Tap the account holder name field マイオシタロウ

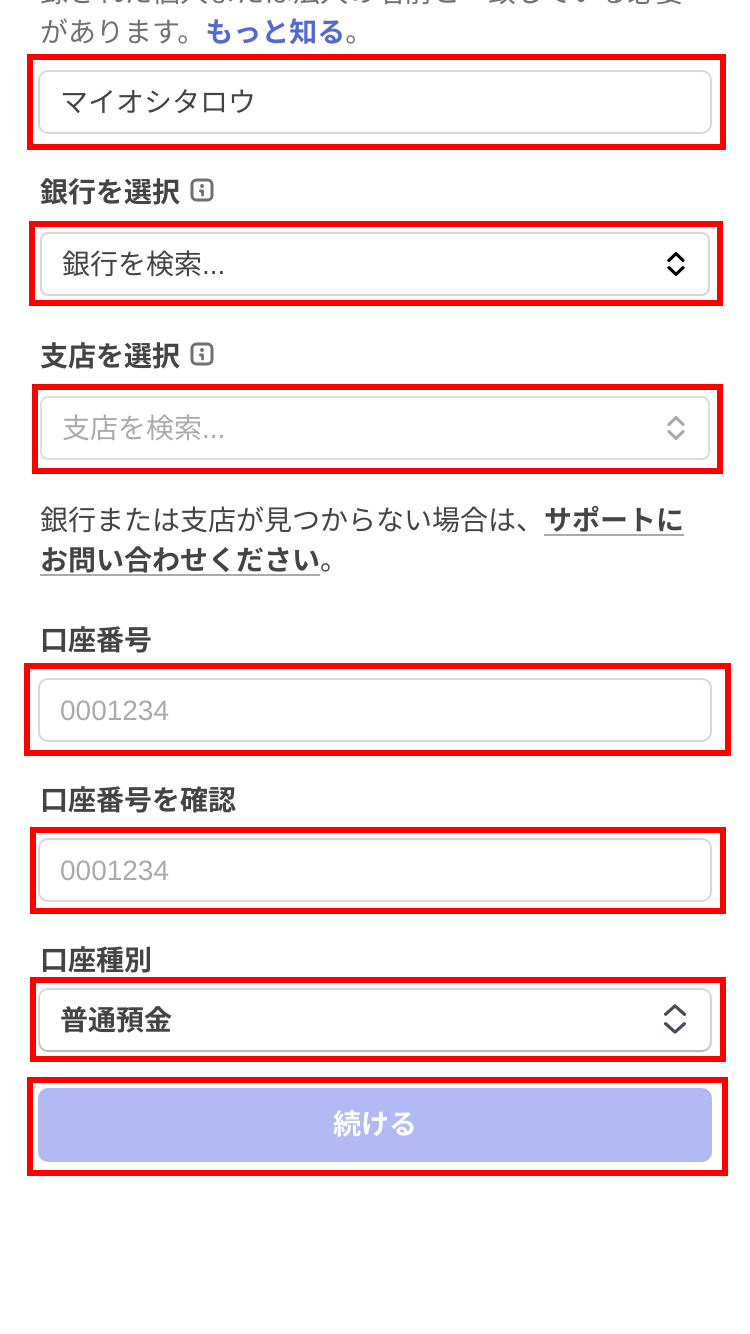coord(375,102)
